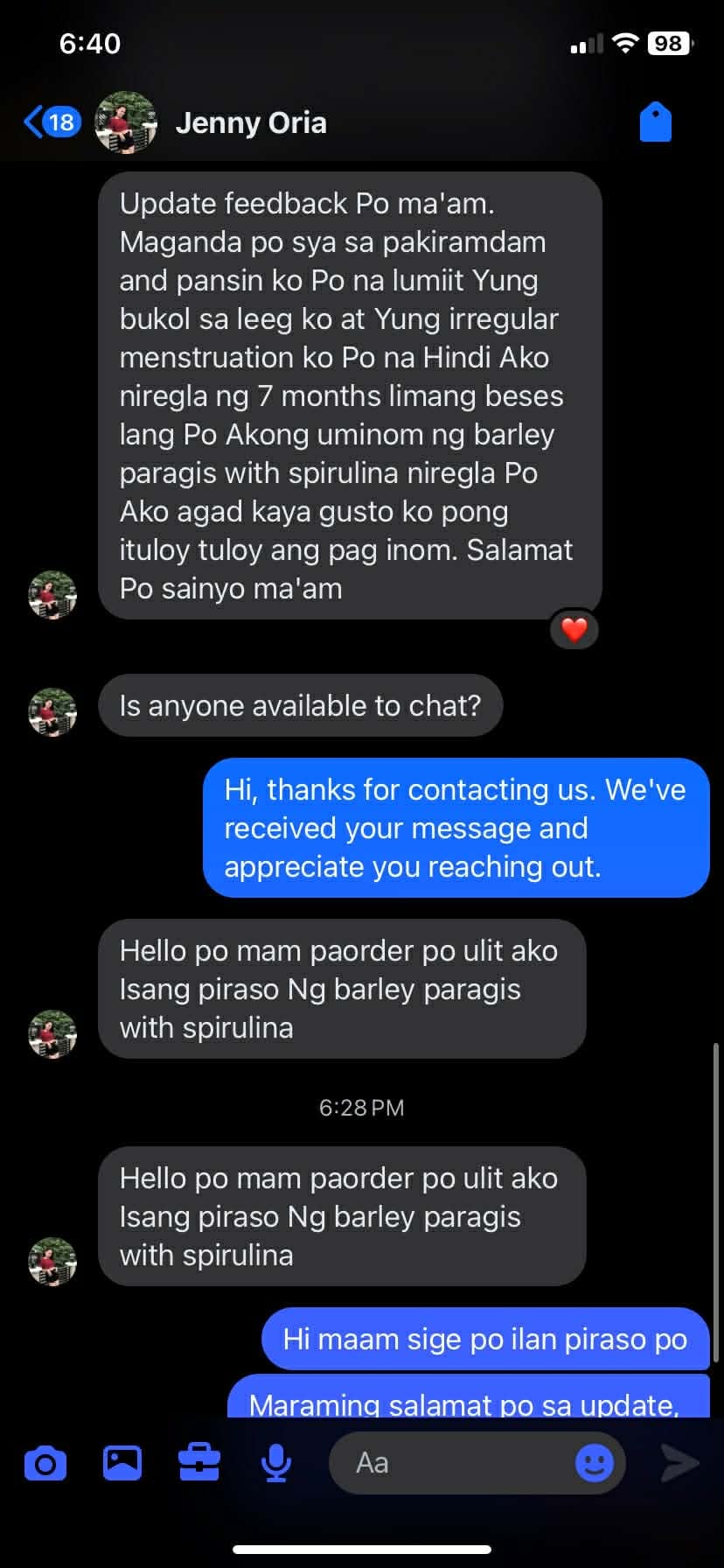
Task: Tap Jenny Oria's small avatar beside her last message
Action: pyautogui.click(x=52, y=1263)
